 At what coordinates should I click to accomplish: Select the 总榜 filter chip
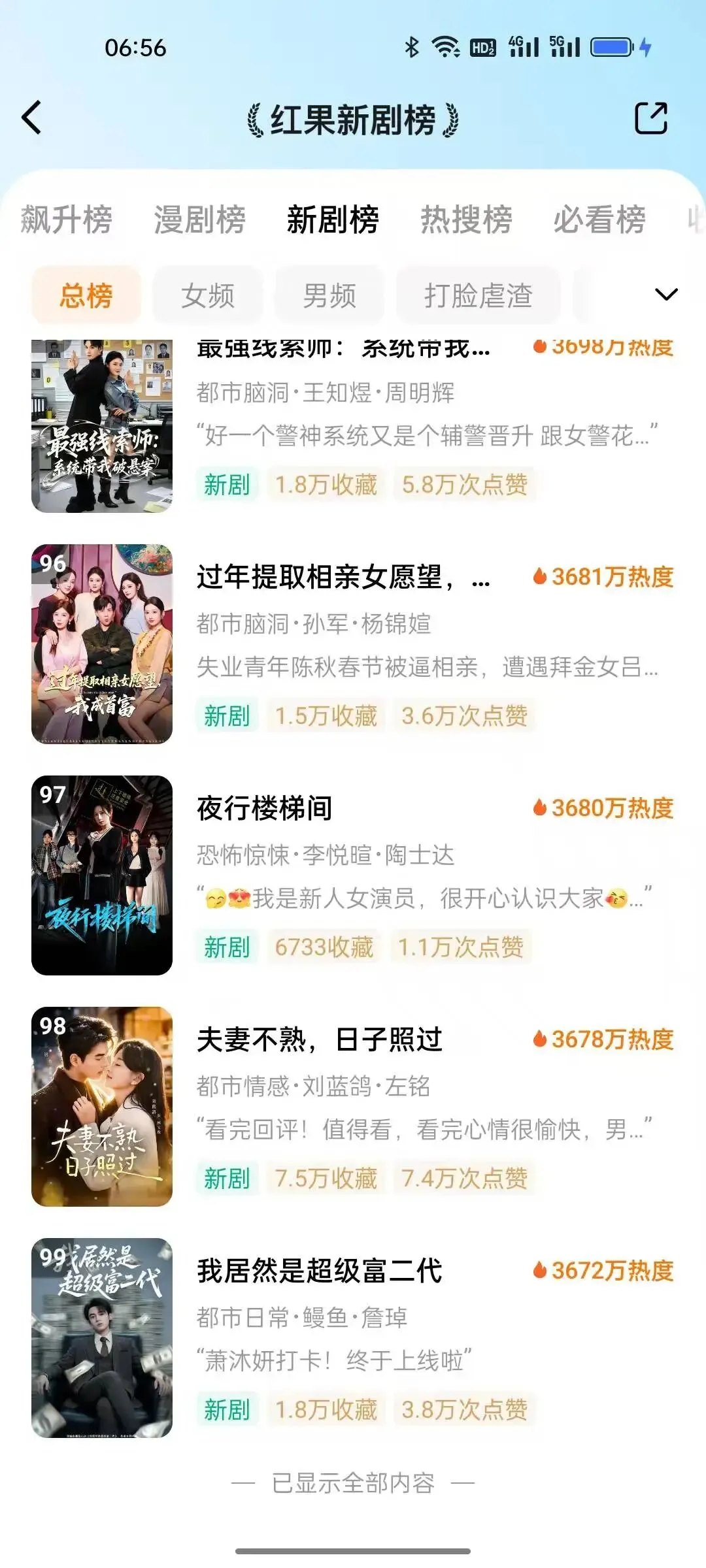86,295
